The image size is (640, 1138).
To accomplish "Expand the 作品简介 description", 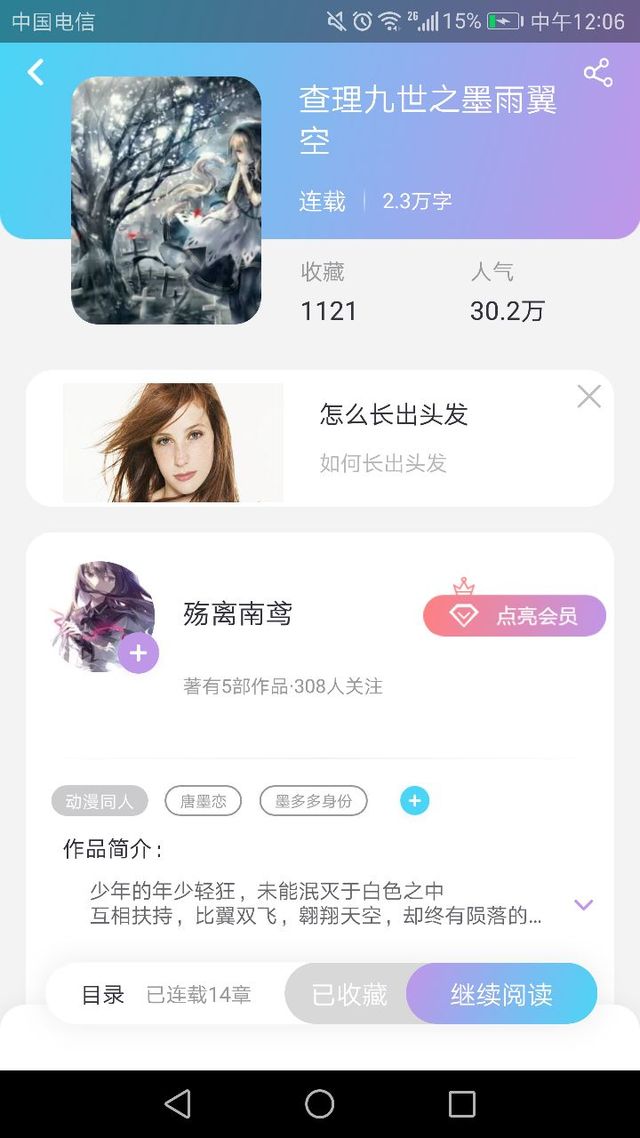I will coord(583,904).
